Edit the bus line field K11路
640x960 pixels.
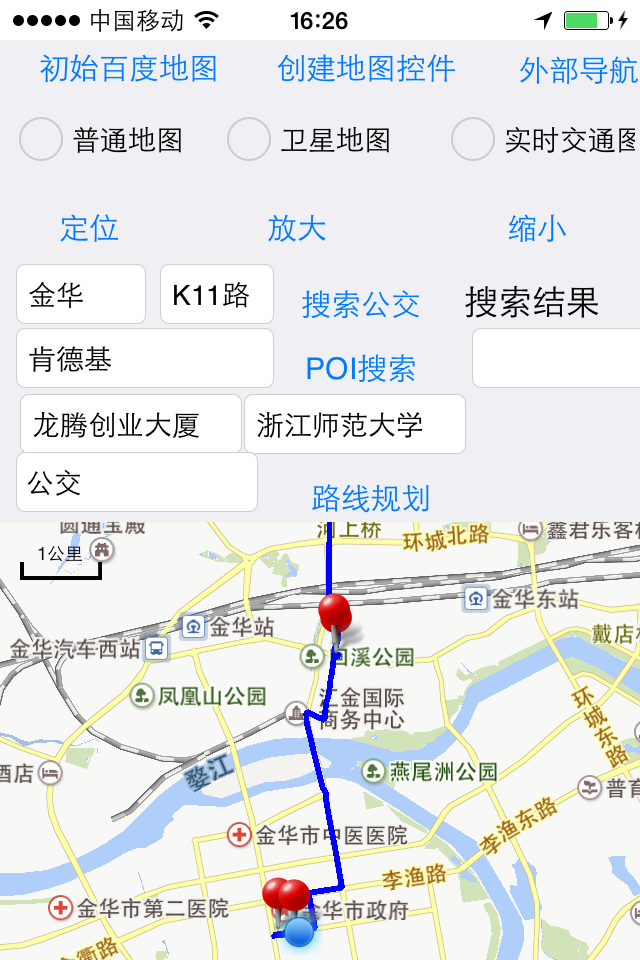(216, 294)
